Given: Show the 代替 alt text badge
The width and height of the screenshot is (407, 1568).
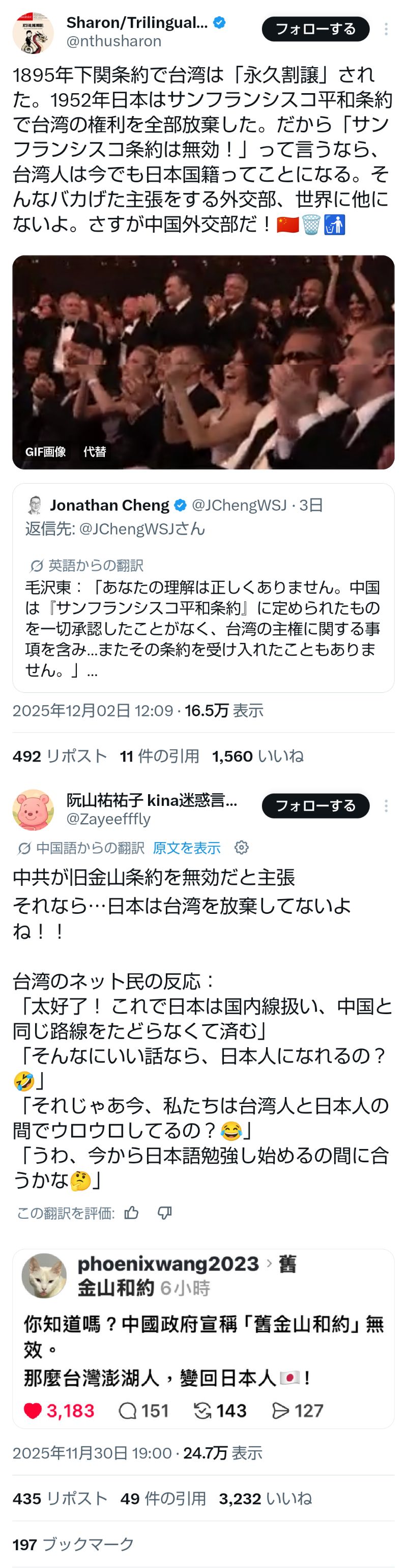Looking at the screenshot, I should [x=94, y=452].
